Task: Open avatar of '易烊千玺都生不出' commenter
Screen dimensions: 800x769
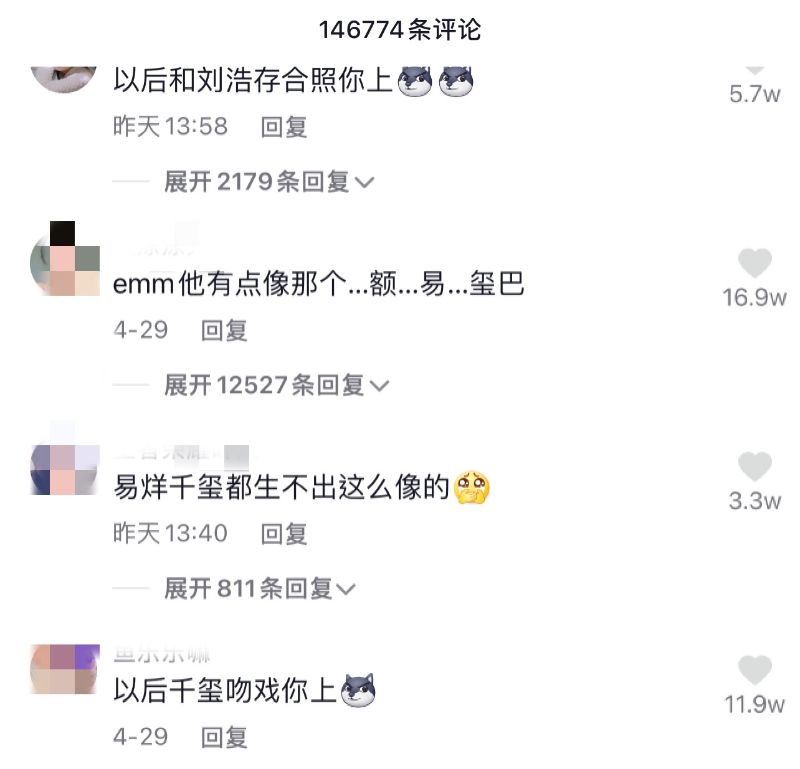Action: 65,467
